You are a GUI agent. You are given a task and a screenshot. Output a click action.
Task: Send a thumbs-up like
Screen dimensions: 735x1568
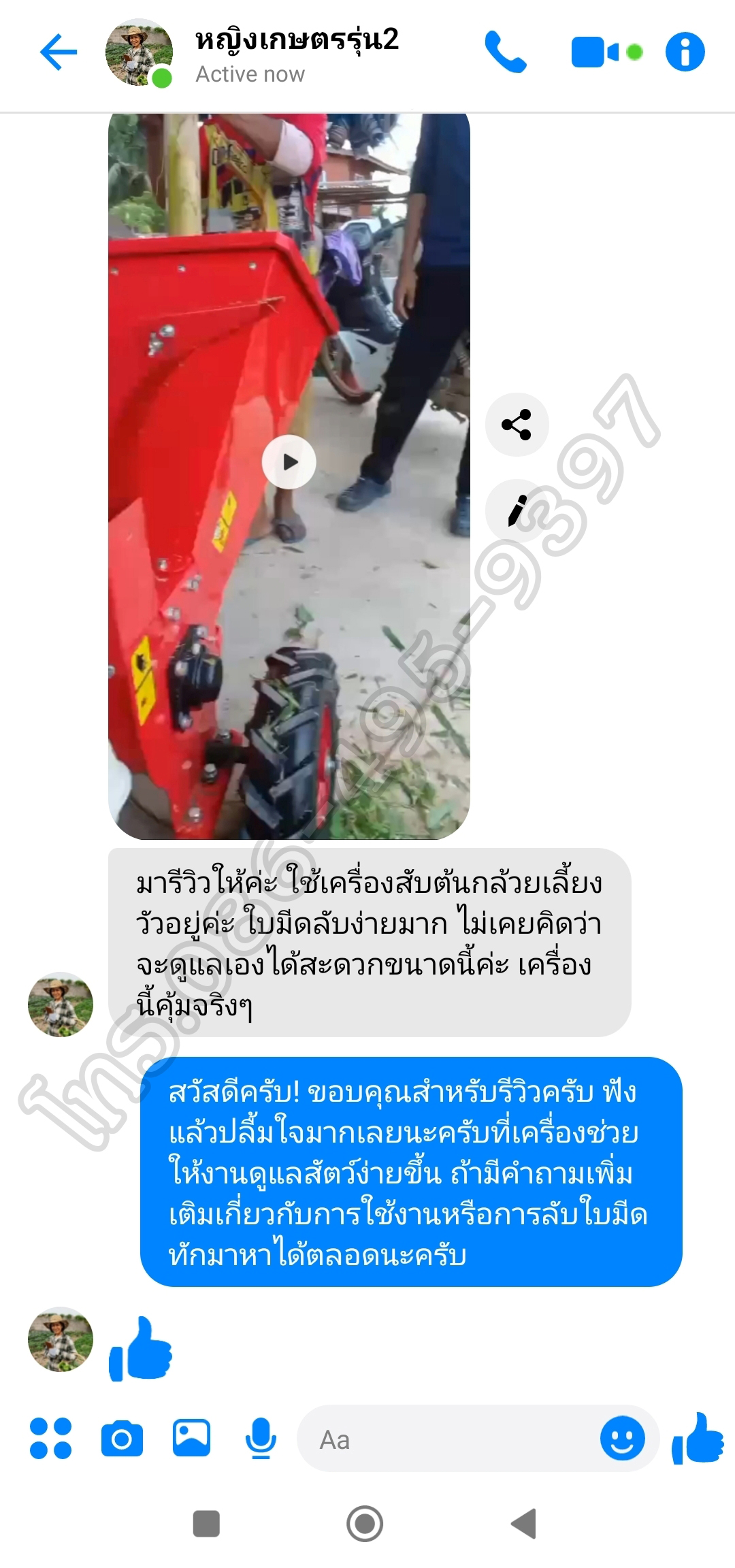coord(698,1437)
